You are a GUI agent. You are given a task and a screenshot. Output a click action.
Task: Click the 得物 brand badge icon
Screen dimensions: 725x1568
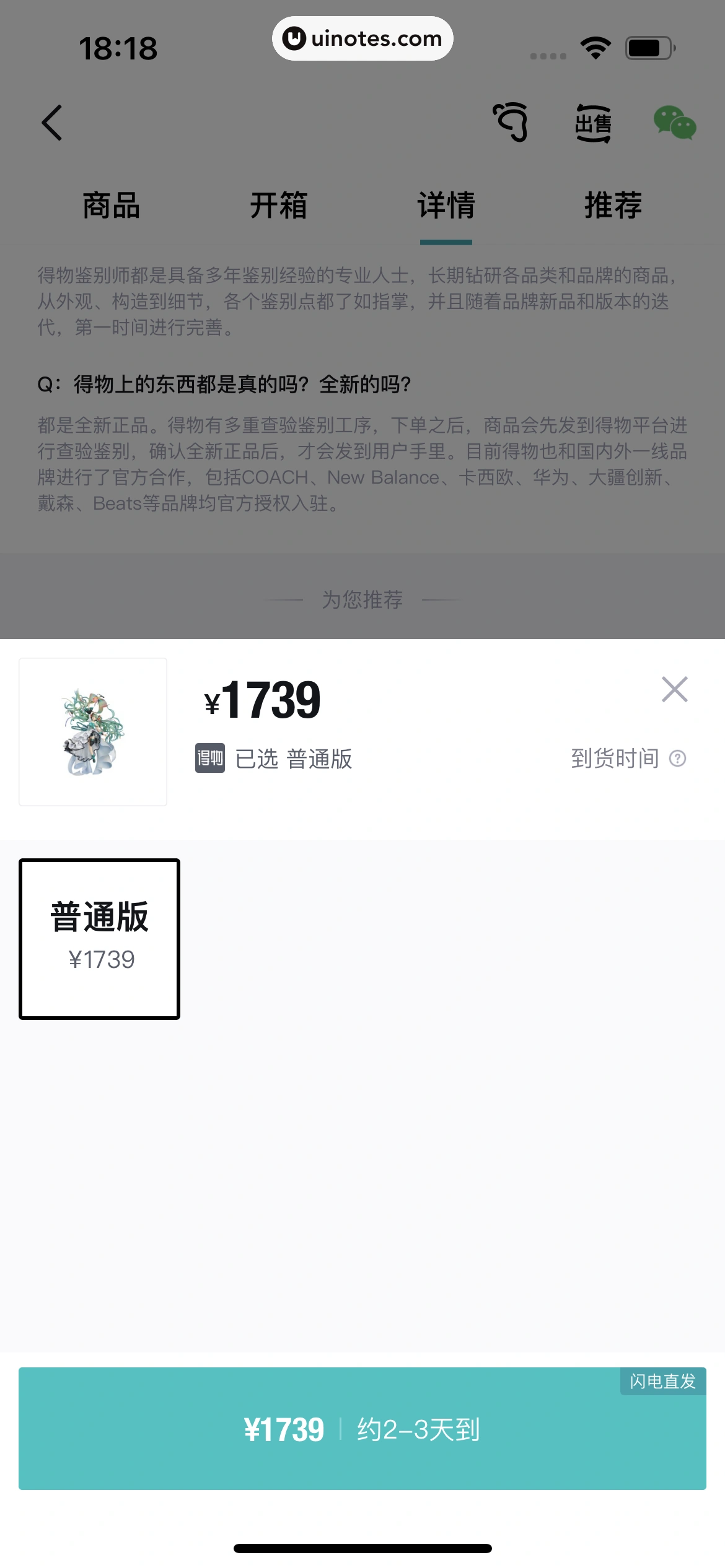pyautogui.click(x=211, y=758)
